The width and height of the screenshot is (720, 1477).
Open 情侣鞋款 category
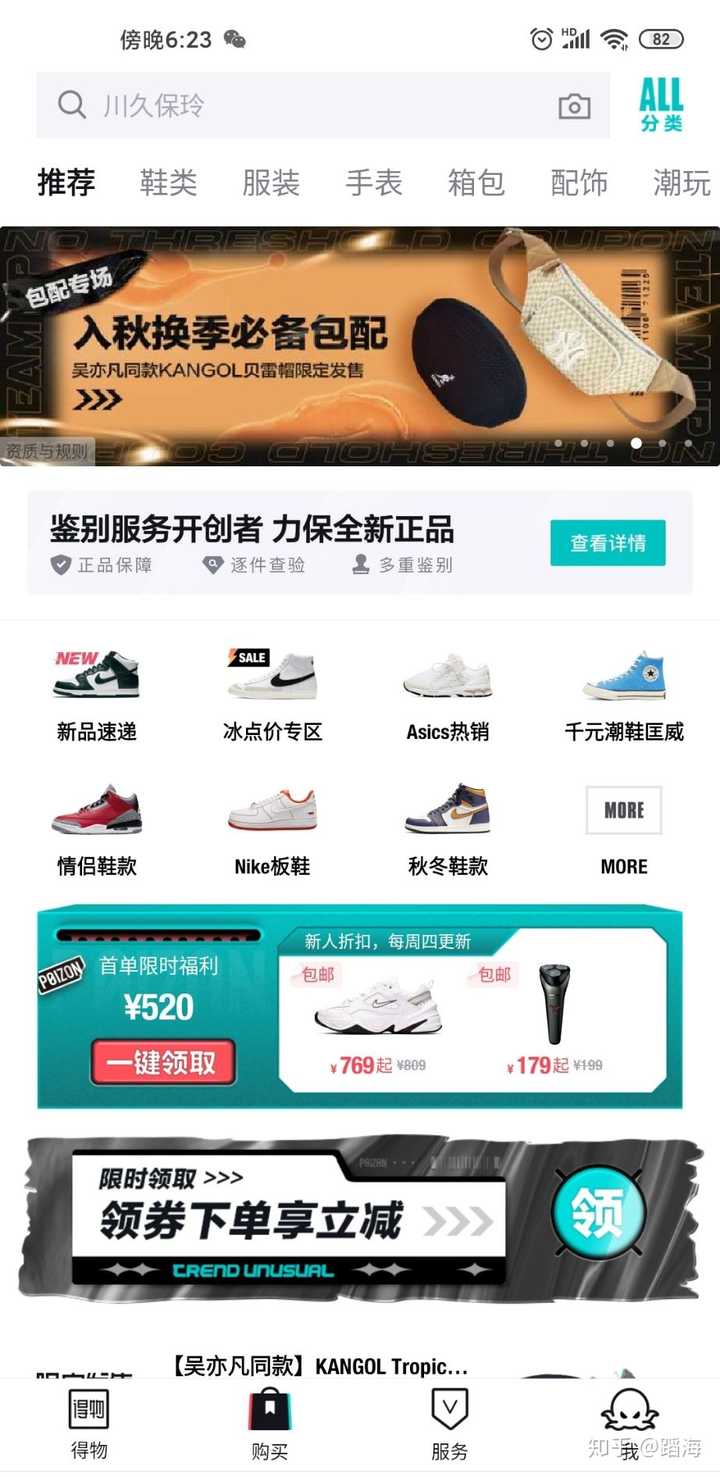click(96, 830)
